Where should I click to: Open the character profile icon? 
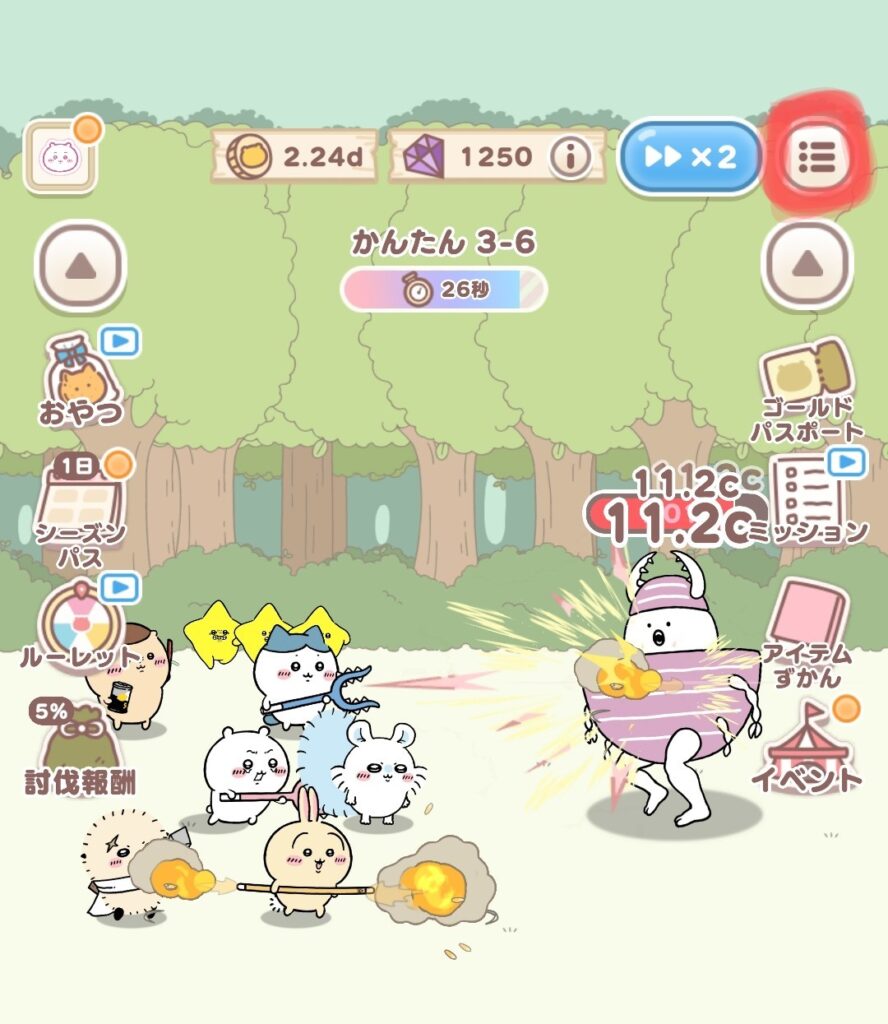click(60, 156)
